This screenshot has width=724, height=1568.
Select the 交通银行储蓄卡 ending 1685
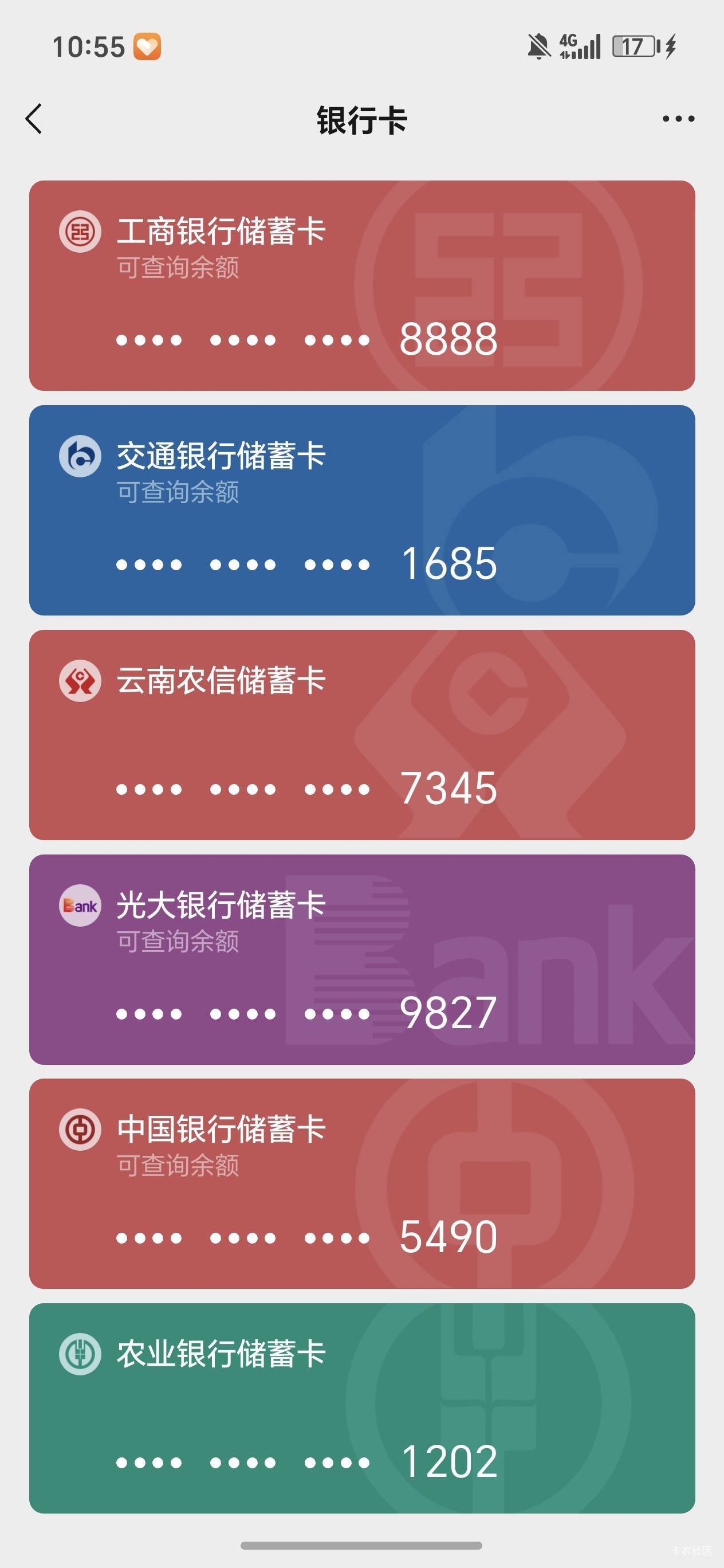tap(362, 510)
